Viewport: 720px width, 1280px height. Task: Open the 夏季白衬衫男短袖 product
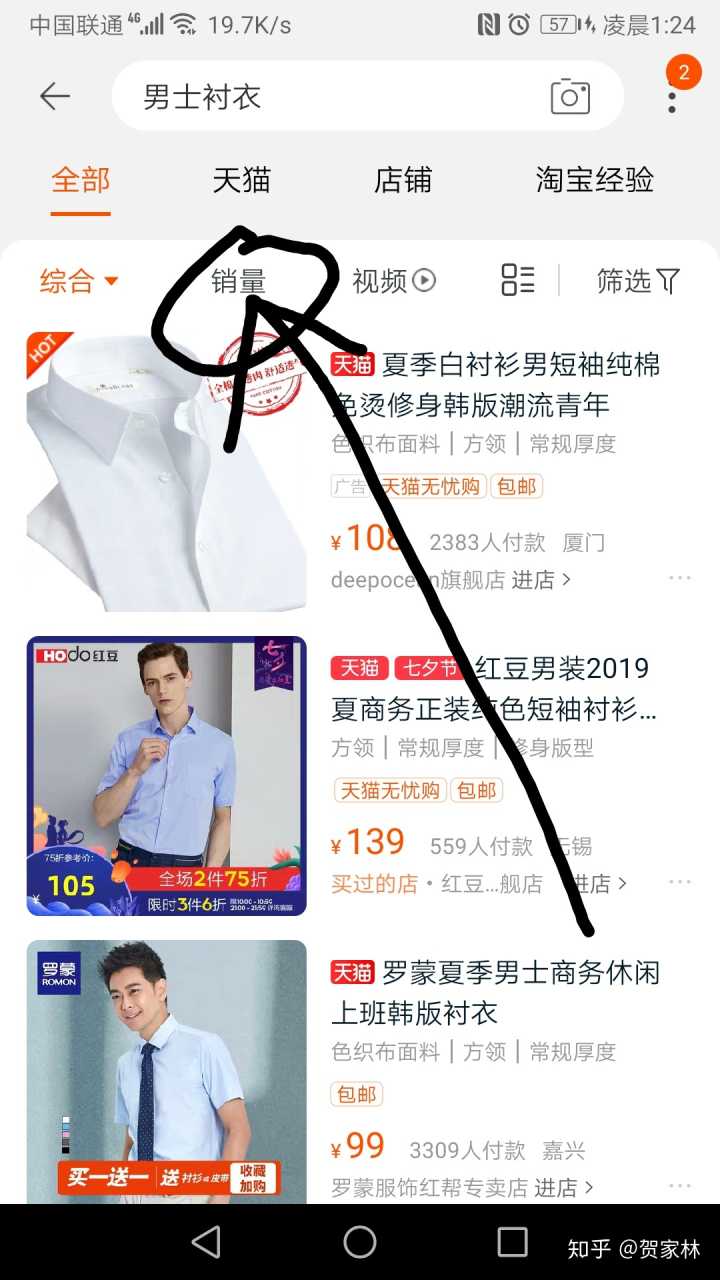coord(497,385)
